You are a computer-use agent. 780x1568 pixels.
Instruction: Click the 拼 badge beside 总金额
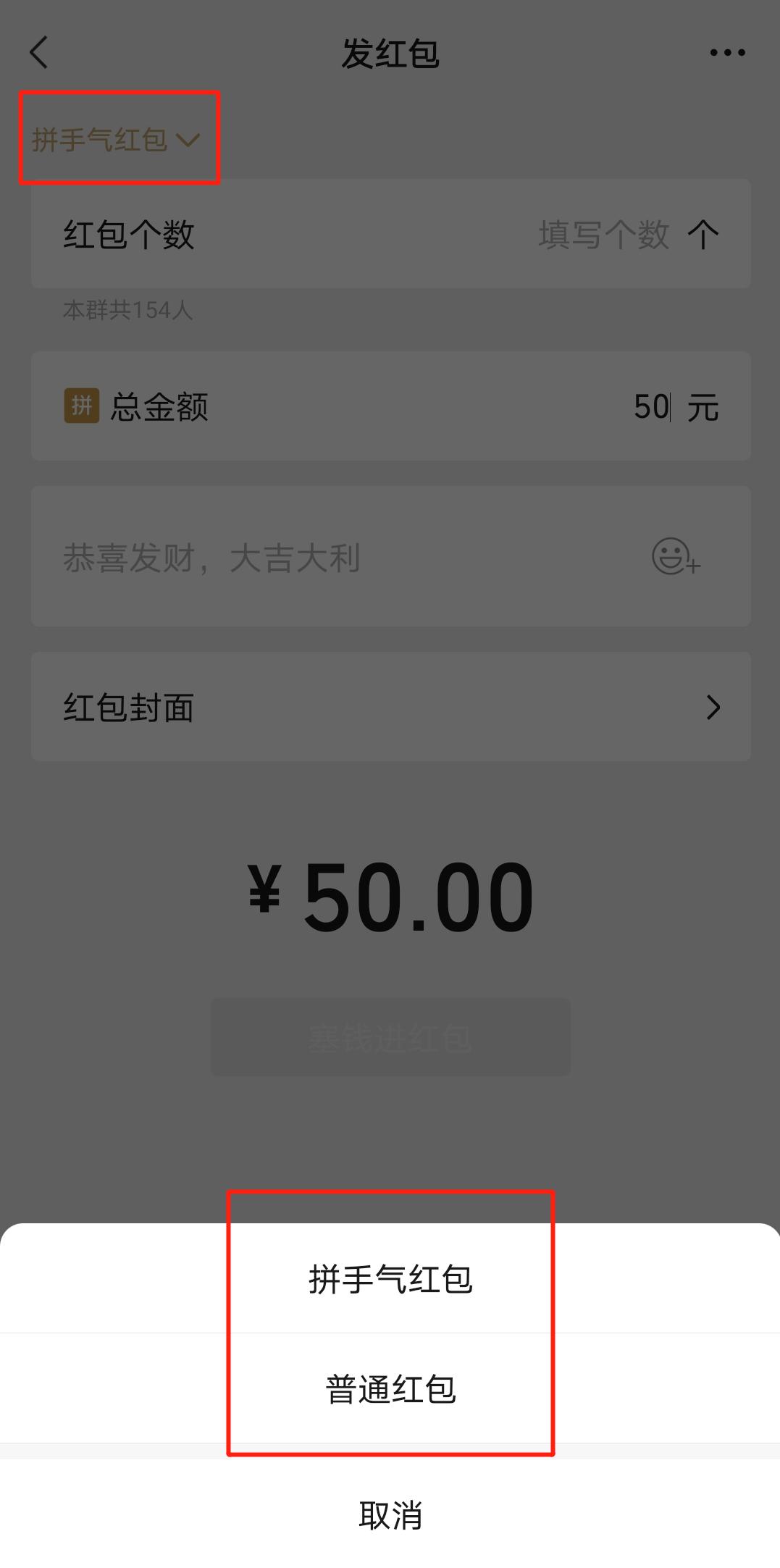point(82,406)
